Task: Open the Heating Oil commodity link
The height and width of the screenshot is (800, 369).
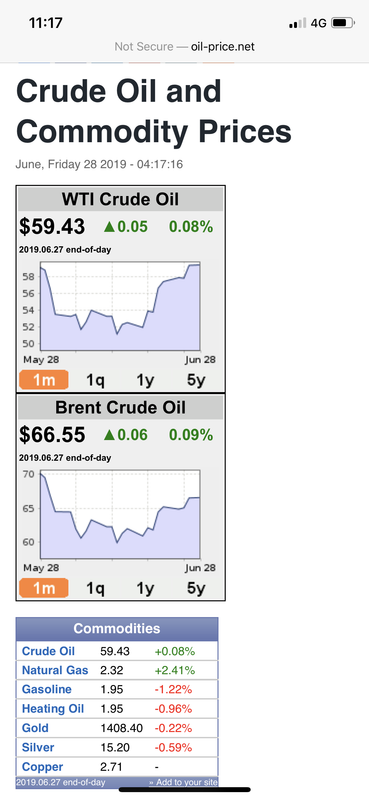Action: (x=53, y=709)
